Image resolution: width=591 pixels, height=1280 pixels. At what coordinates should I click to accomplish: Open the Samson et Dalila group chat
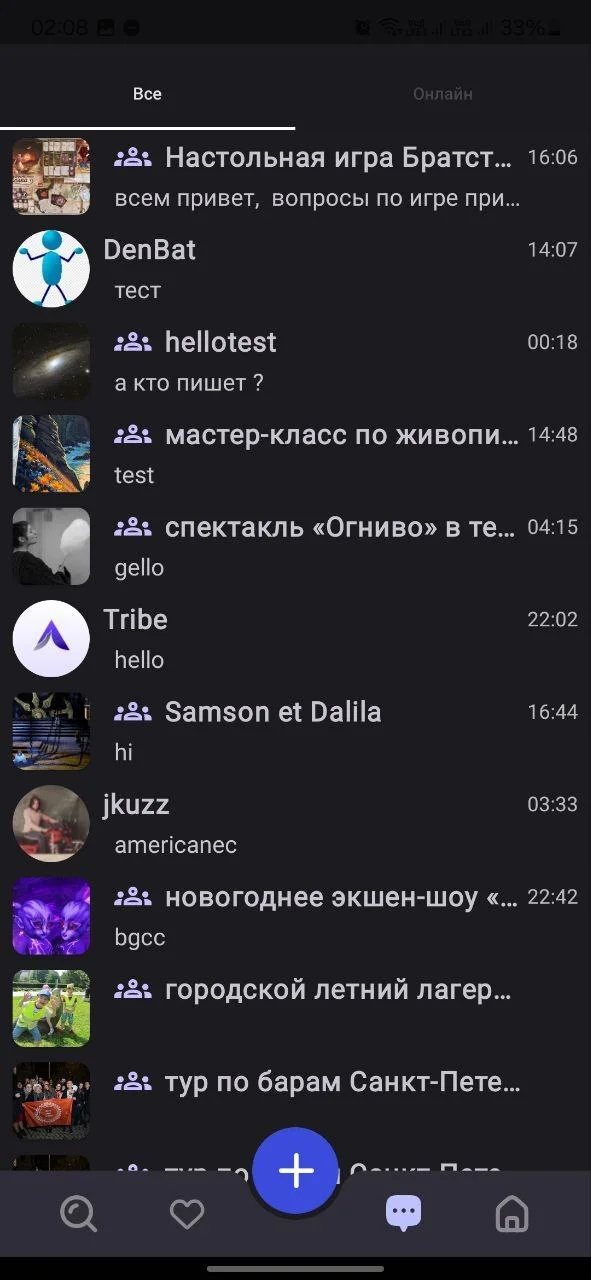tap(295, 731)
